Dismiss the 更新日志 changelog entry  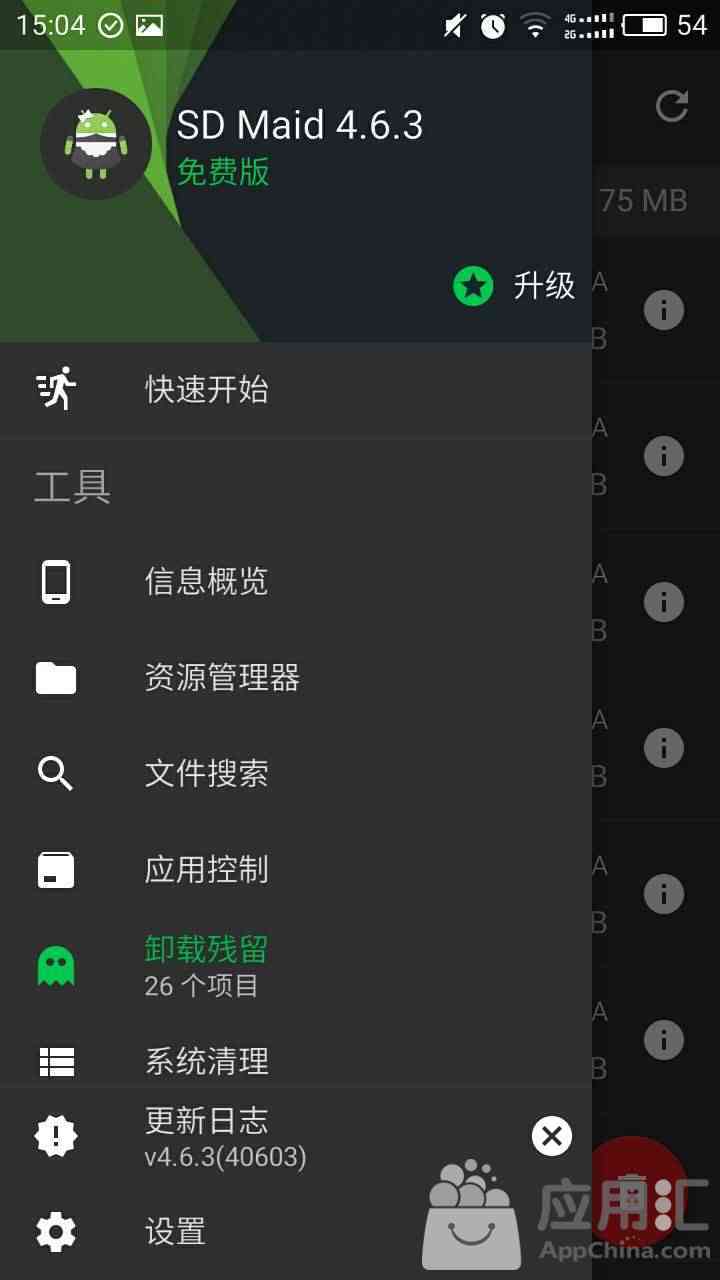tap(551, 1136)
